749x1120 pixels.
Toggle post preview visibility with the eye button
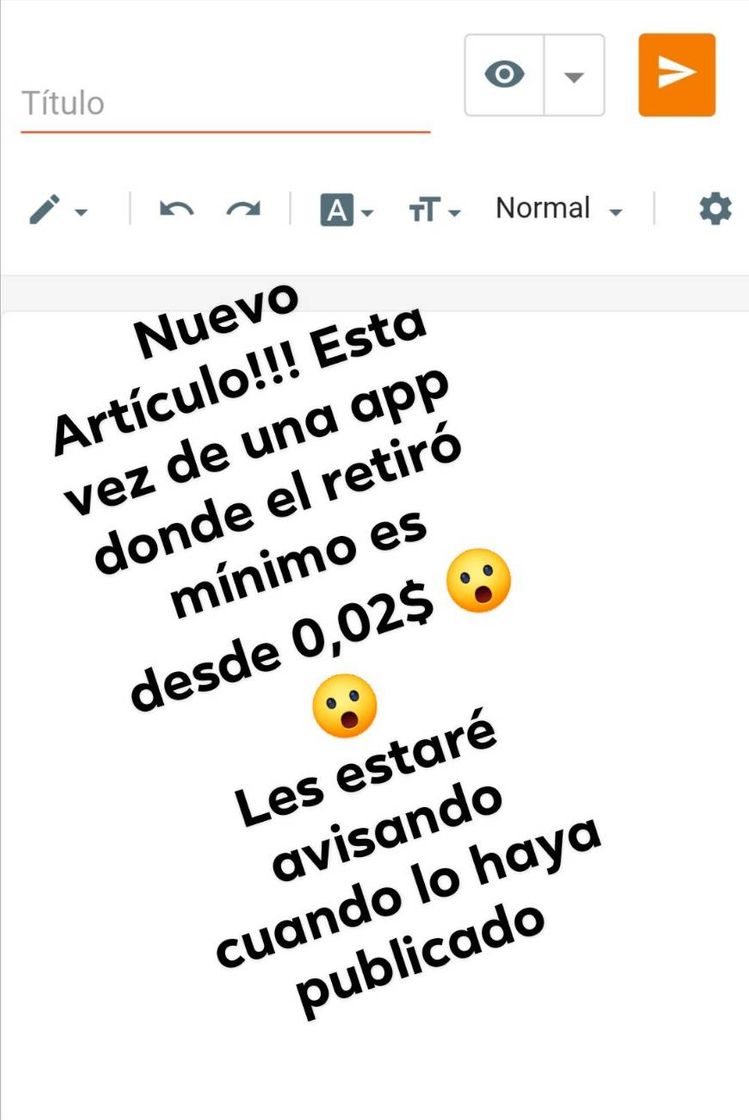pos(504,72)
